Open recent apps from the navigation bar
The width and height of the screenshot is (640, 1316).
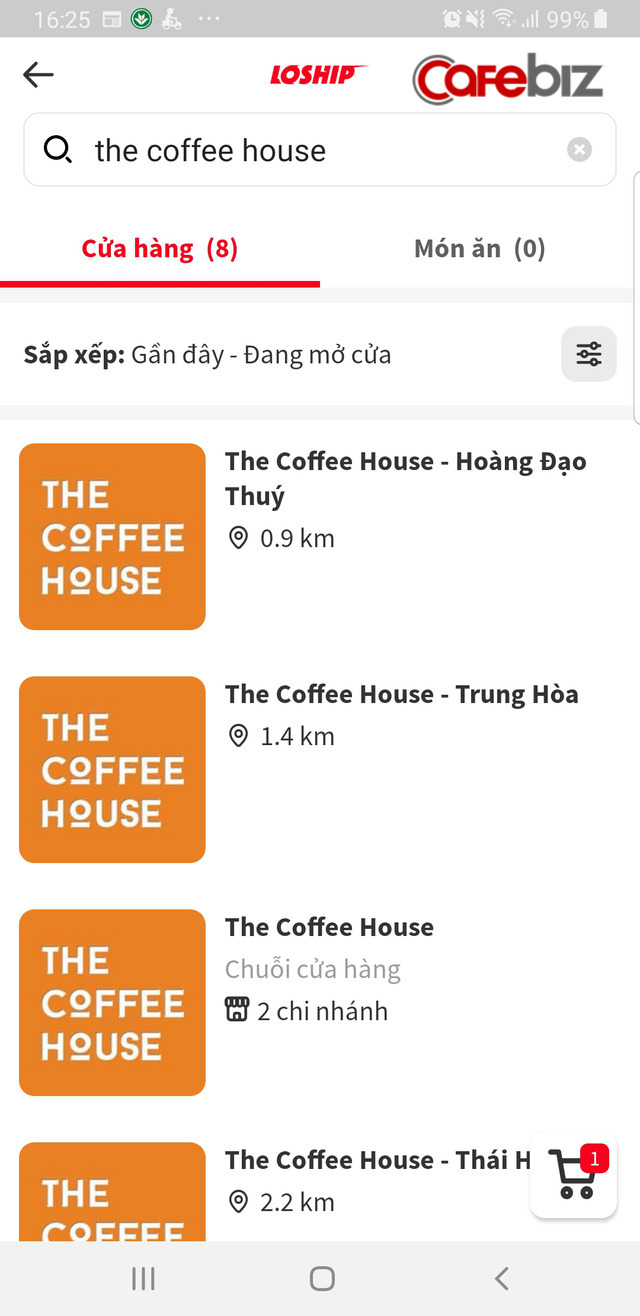[143, 1278]
